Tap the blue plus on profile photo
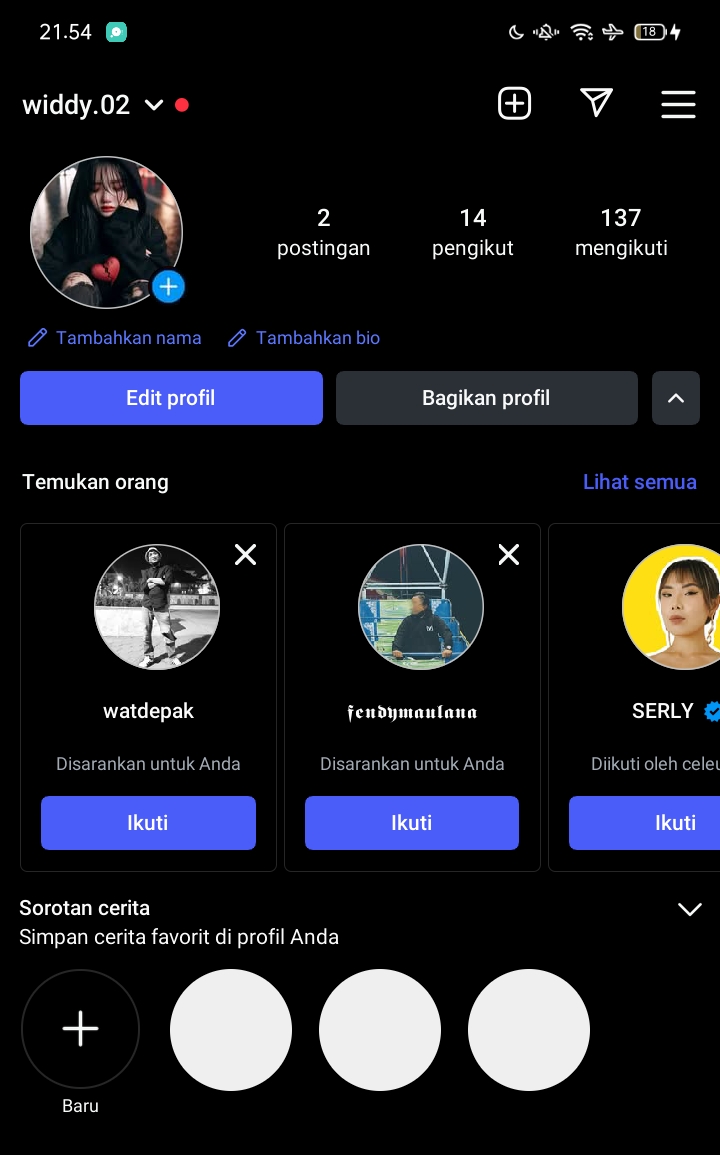Image resolution: width=720 pixels, height=1155 pixels. pos(168,287)
